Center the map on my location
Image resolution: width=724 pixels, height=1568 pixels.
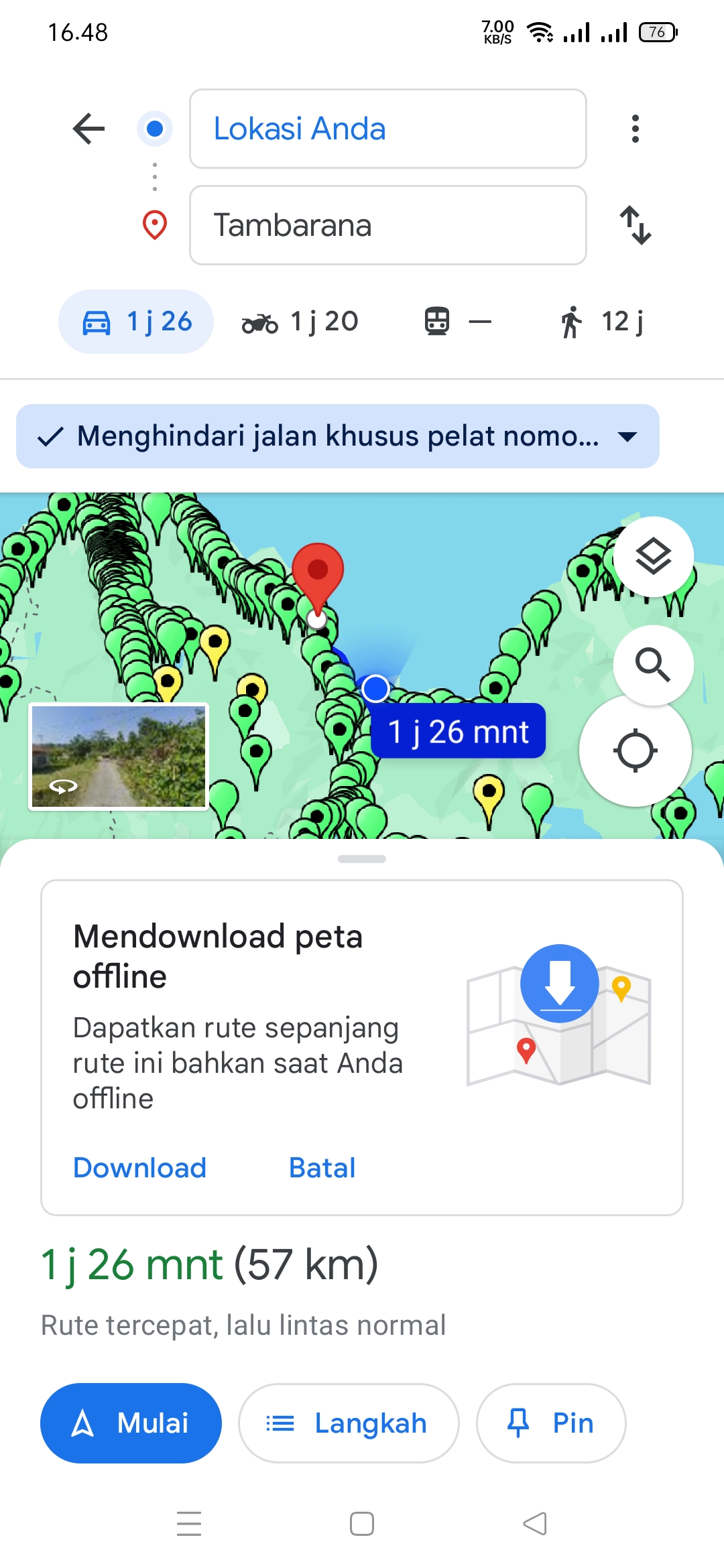635,750
